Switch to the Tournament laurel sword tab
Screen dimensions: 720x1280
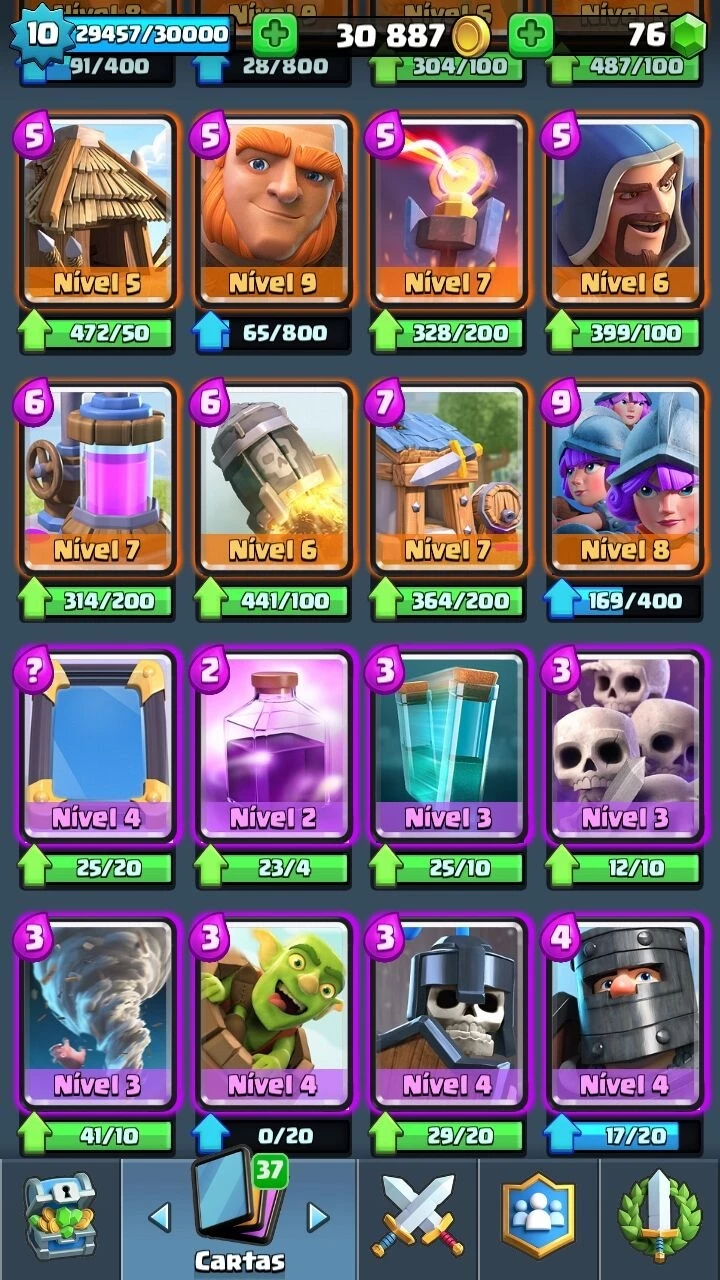click(x=659, y=1220)
